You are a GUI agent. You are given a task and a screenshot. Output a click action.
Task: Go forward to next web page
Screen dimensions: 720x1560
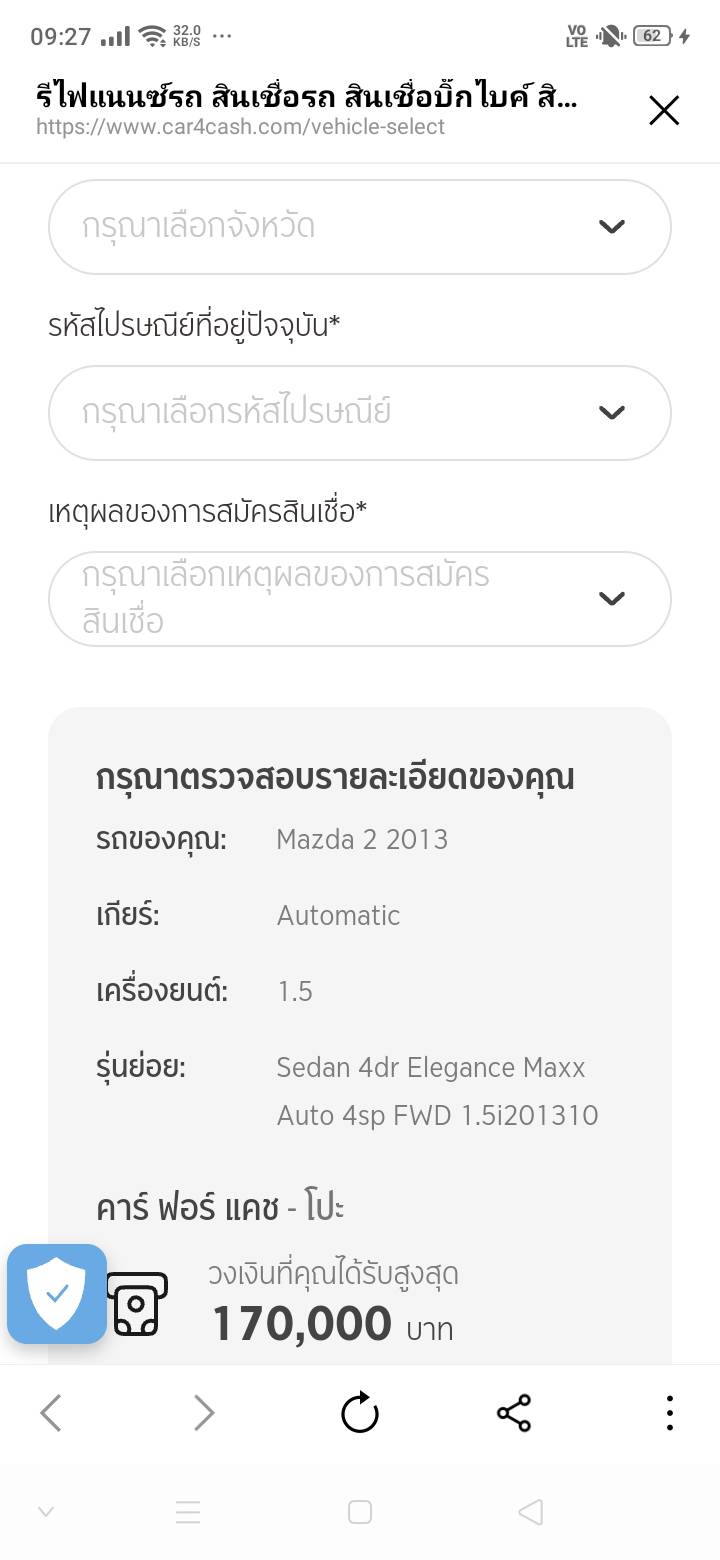[x=204, y=1413]
